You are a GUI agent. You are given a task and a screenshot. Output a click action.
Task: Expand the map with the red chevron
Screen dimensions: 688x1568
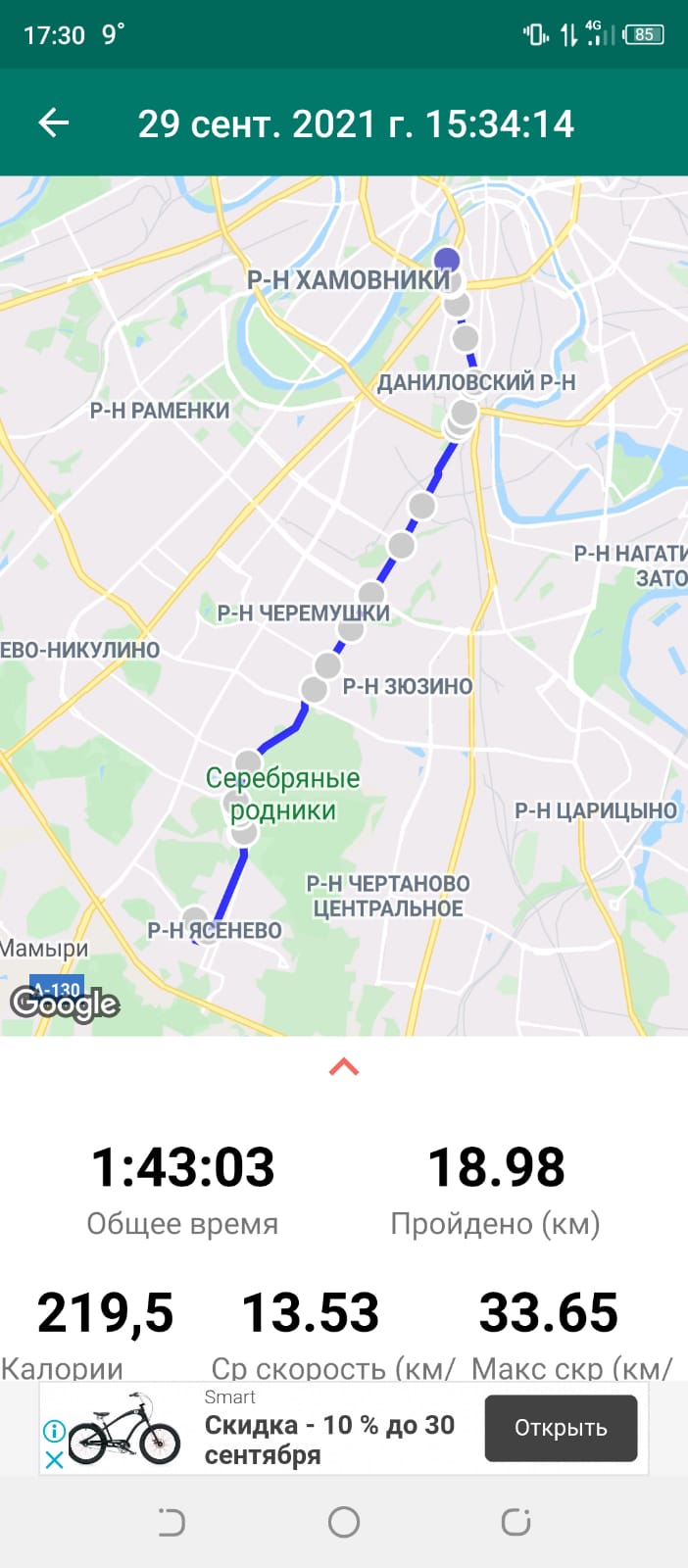(343, 1067)
